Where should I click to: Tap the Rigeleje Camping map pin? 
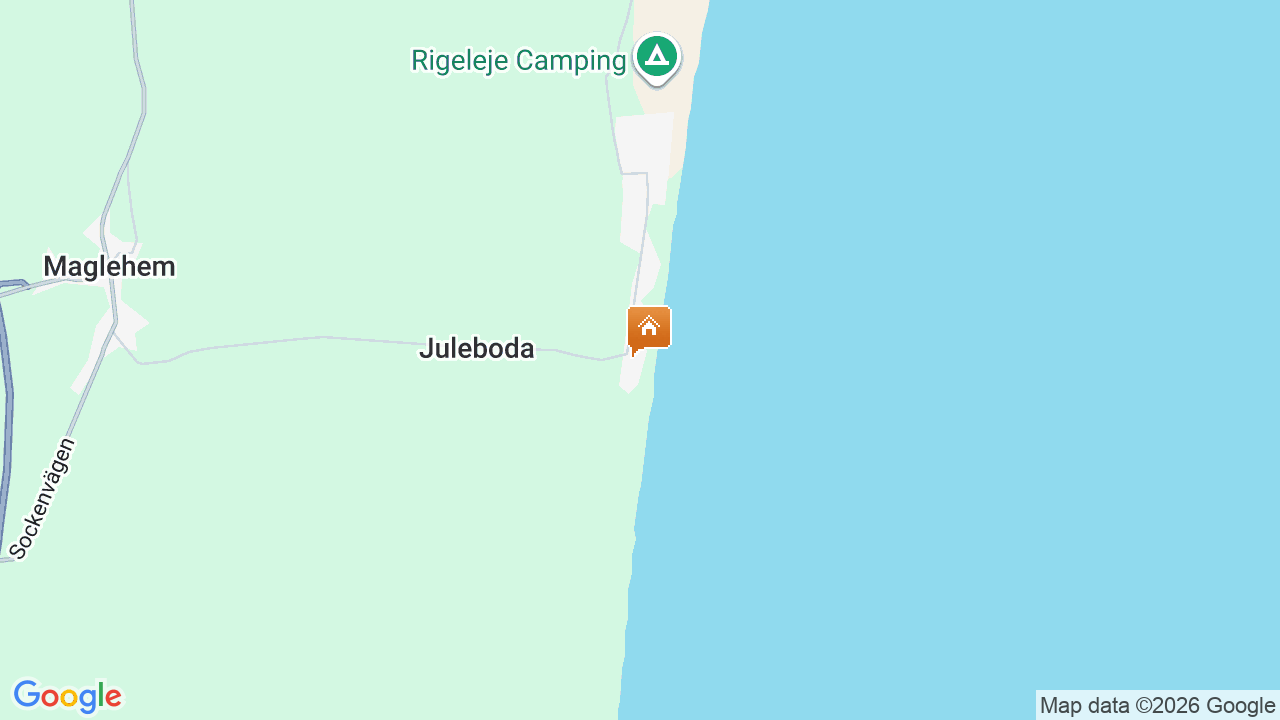pyautogui.click(x=656, y=57)
